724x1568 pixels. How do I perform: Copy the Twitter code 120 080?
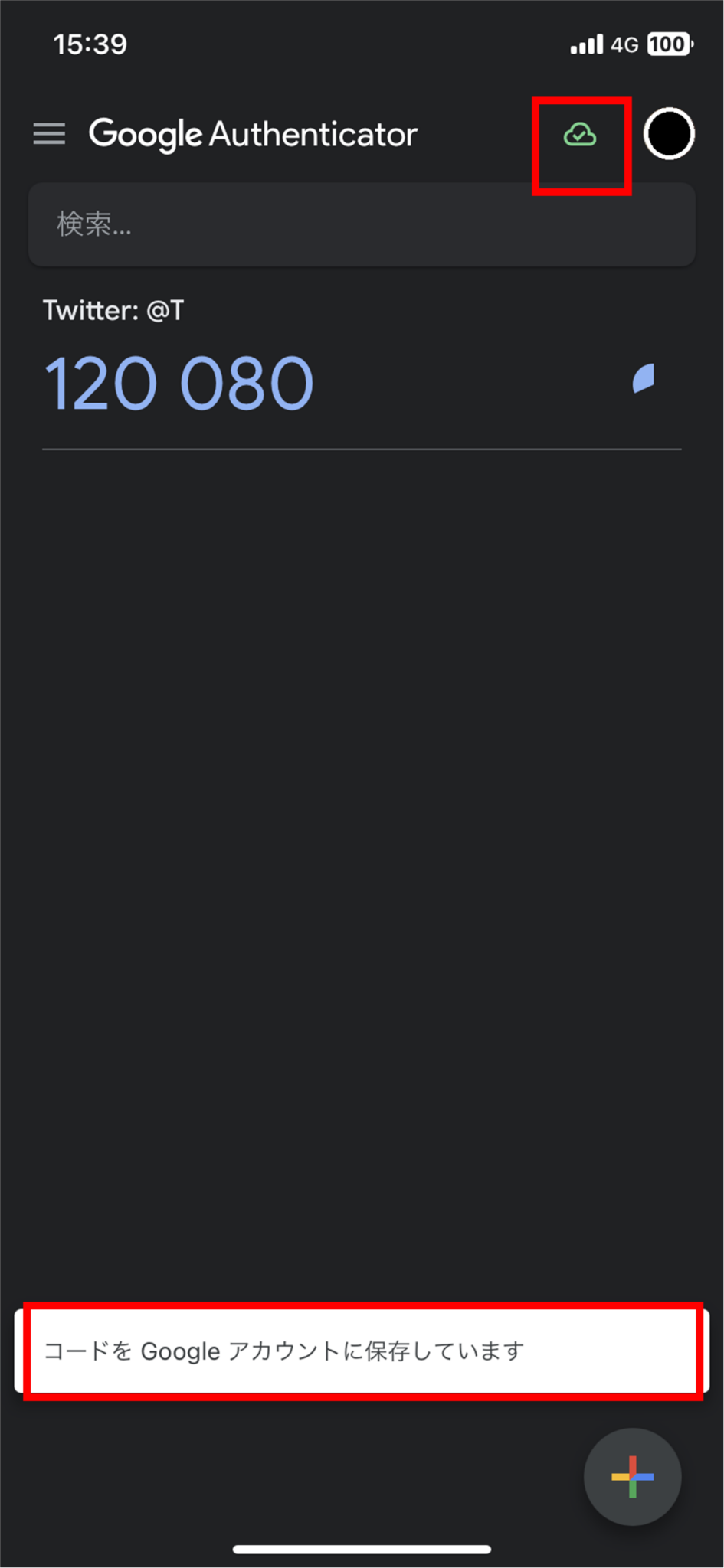tap(179, 383)
